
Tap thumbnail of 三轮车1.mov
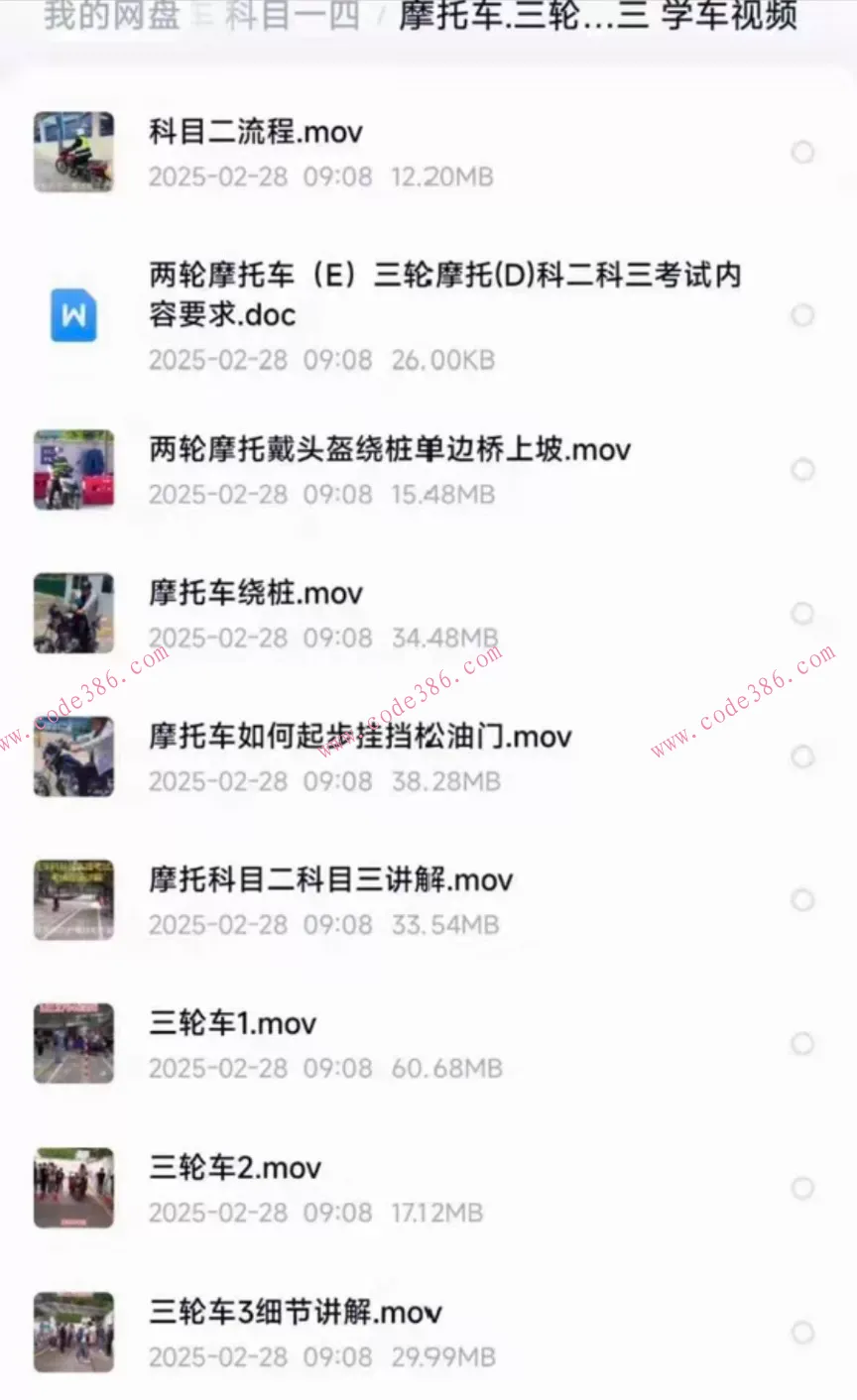[73, 1044]
